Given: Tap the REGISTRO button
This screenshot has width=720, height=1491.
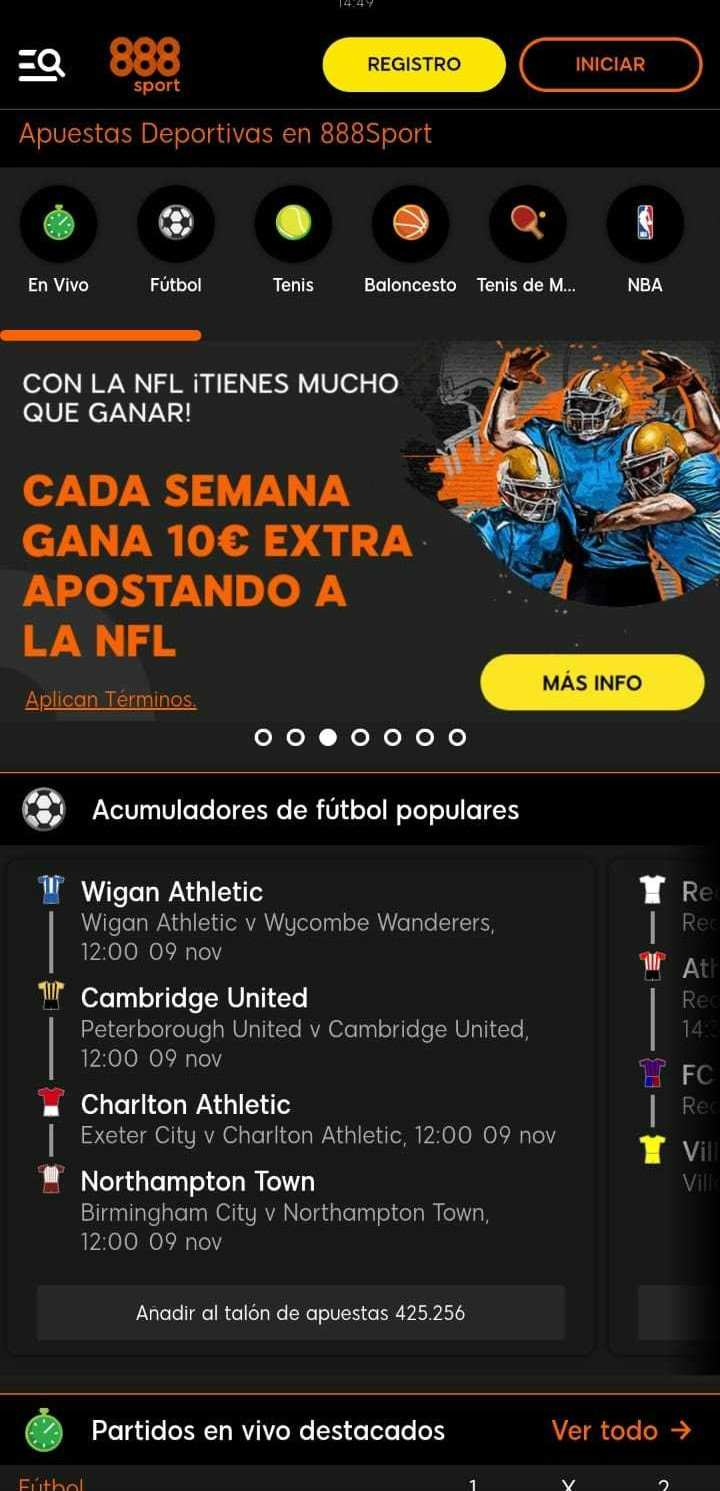Looking at the screenshot, I should [414, 64].
